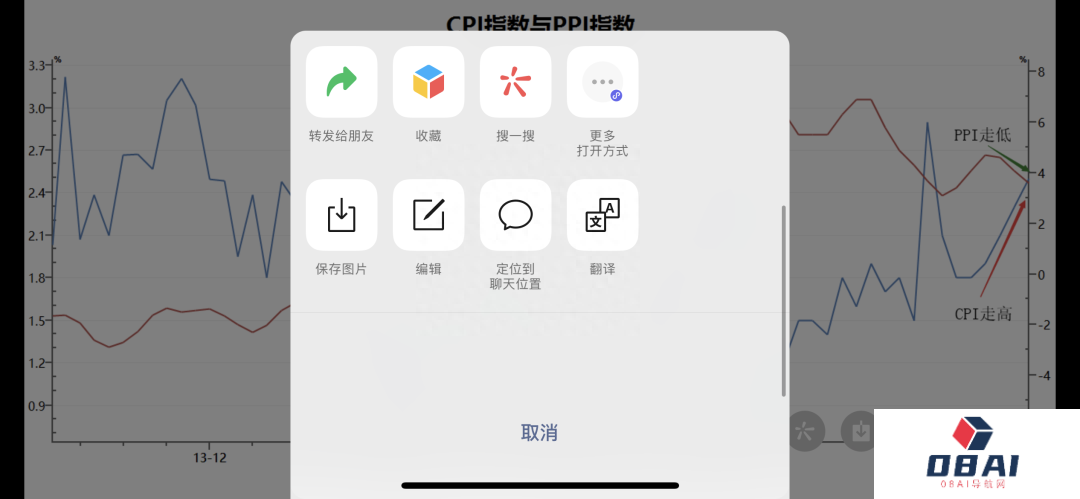Image resolution: width=1080 pixels, height=499 pixels.
Task: Forward the image to a friend (转发给朋友)
Action: 341,82
